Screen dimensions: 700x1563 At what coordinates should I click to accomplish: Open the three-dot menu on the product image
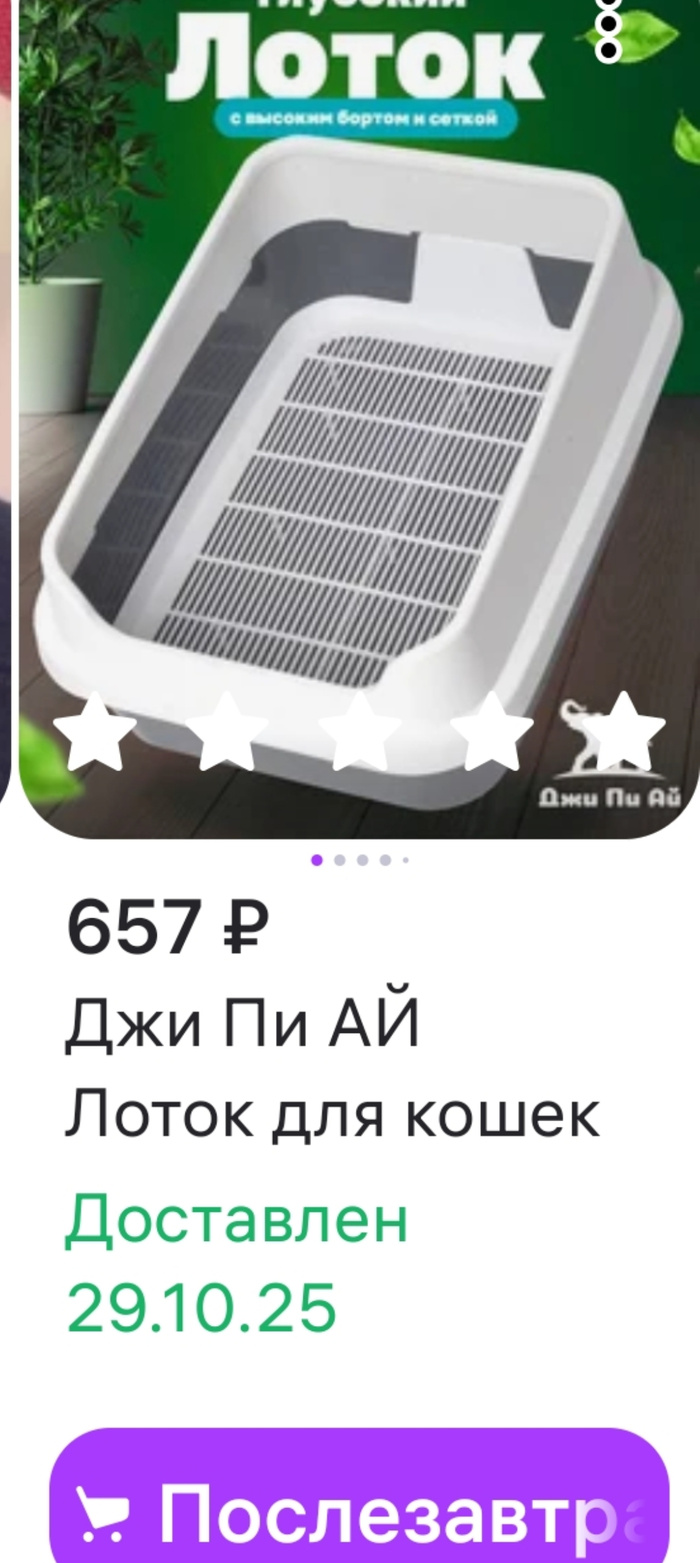[608, 27]
